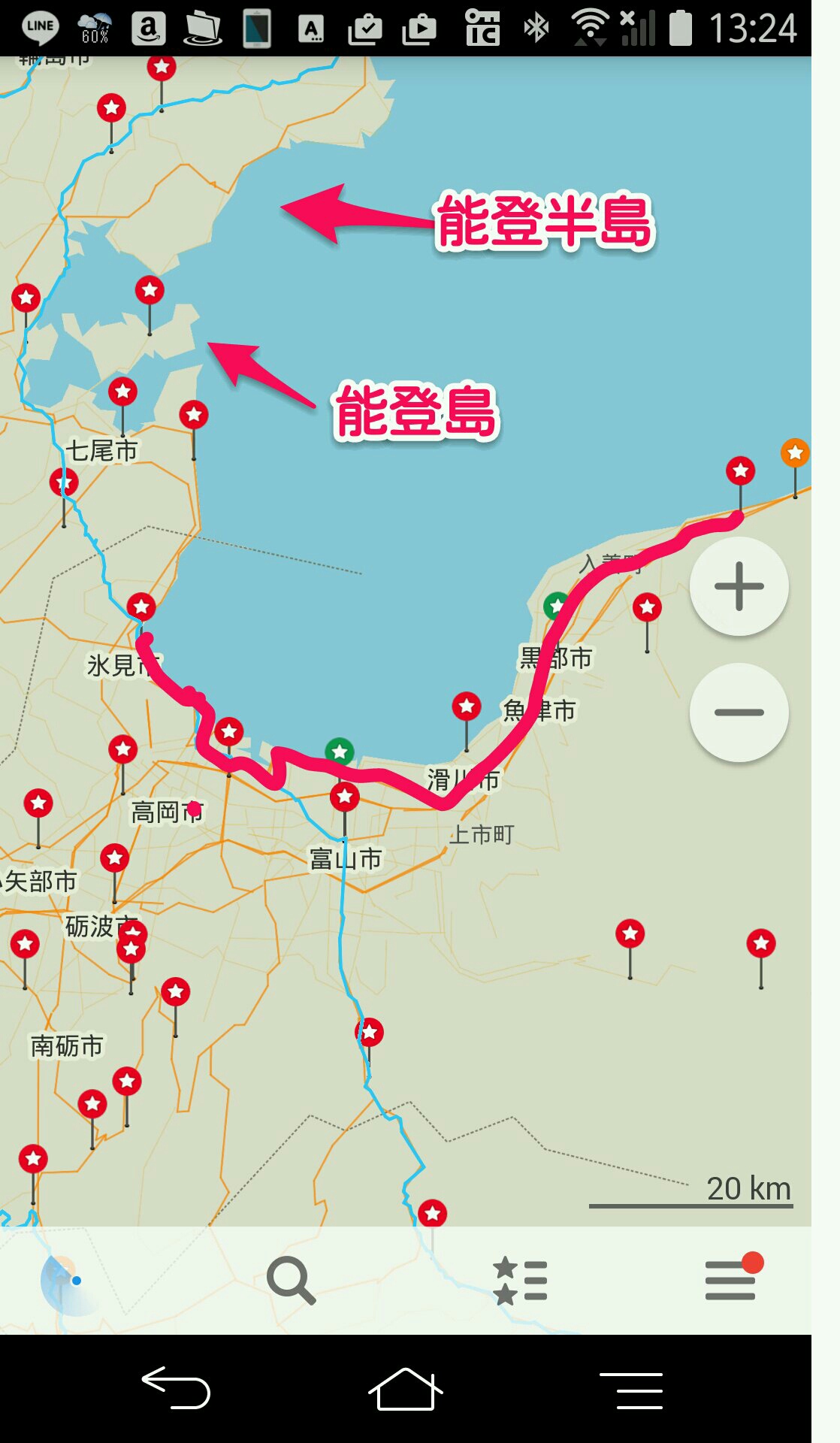Zoom in on the map

coord(739,586)
